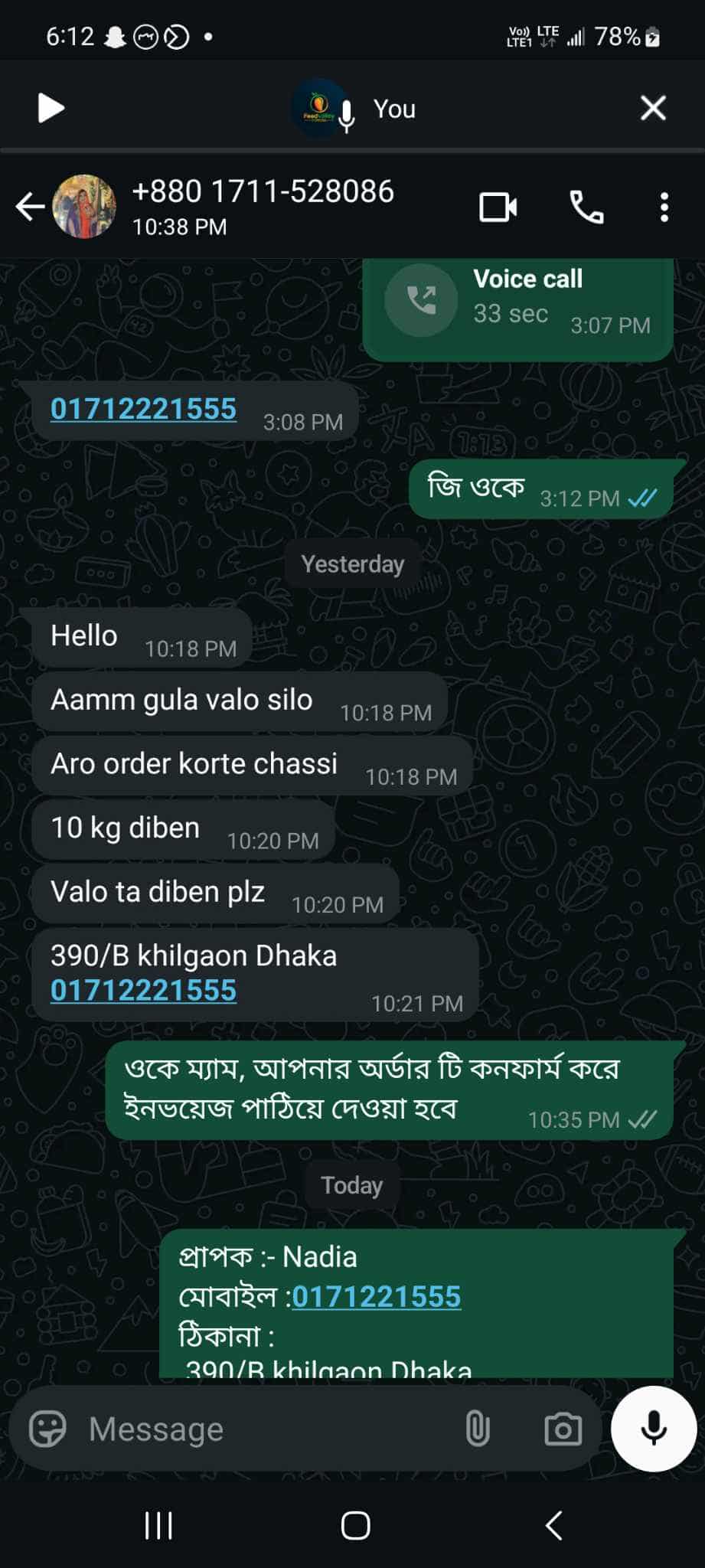Go back to the chat list
This screenshot has height=1568, width=705.
(29, 207)
